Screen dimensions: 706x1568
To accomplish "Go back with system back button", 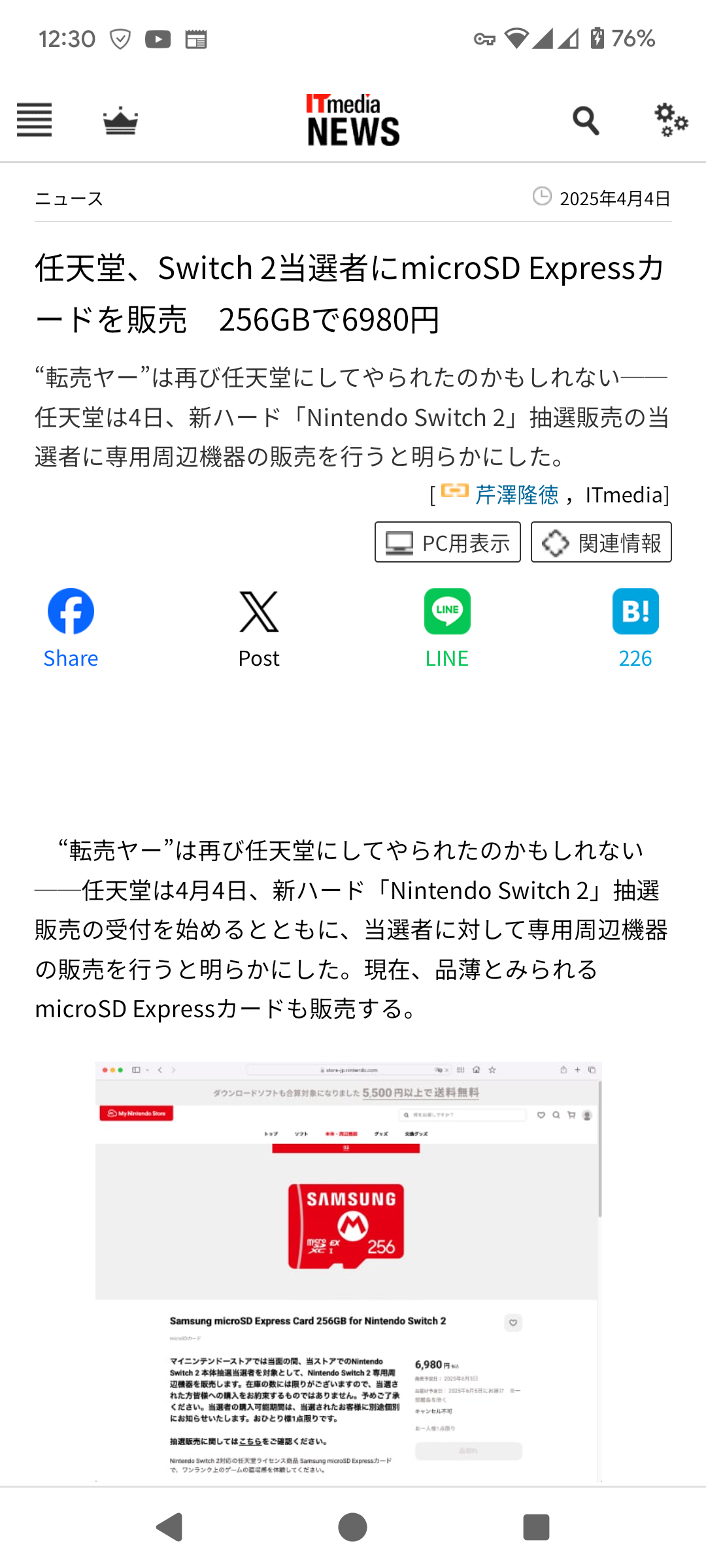I will tap(170, 1527).
